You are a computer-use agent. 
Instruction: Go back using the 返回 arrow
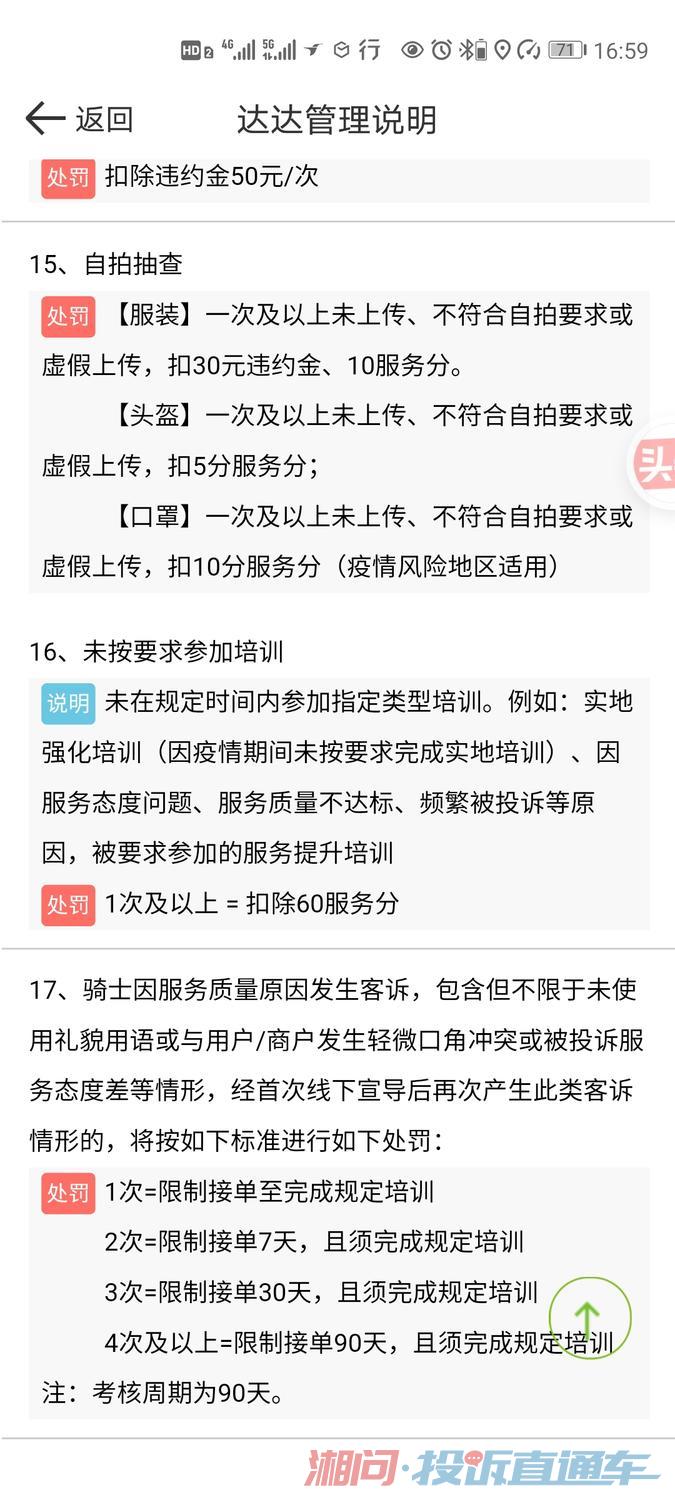[45, 119]
